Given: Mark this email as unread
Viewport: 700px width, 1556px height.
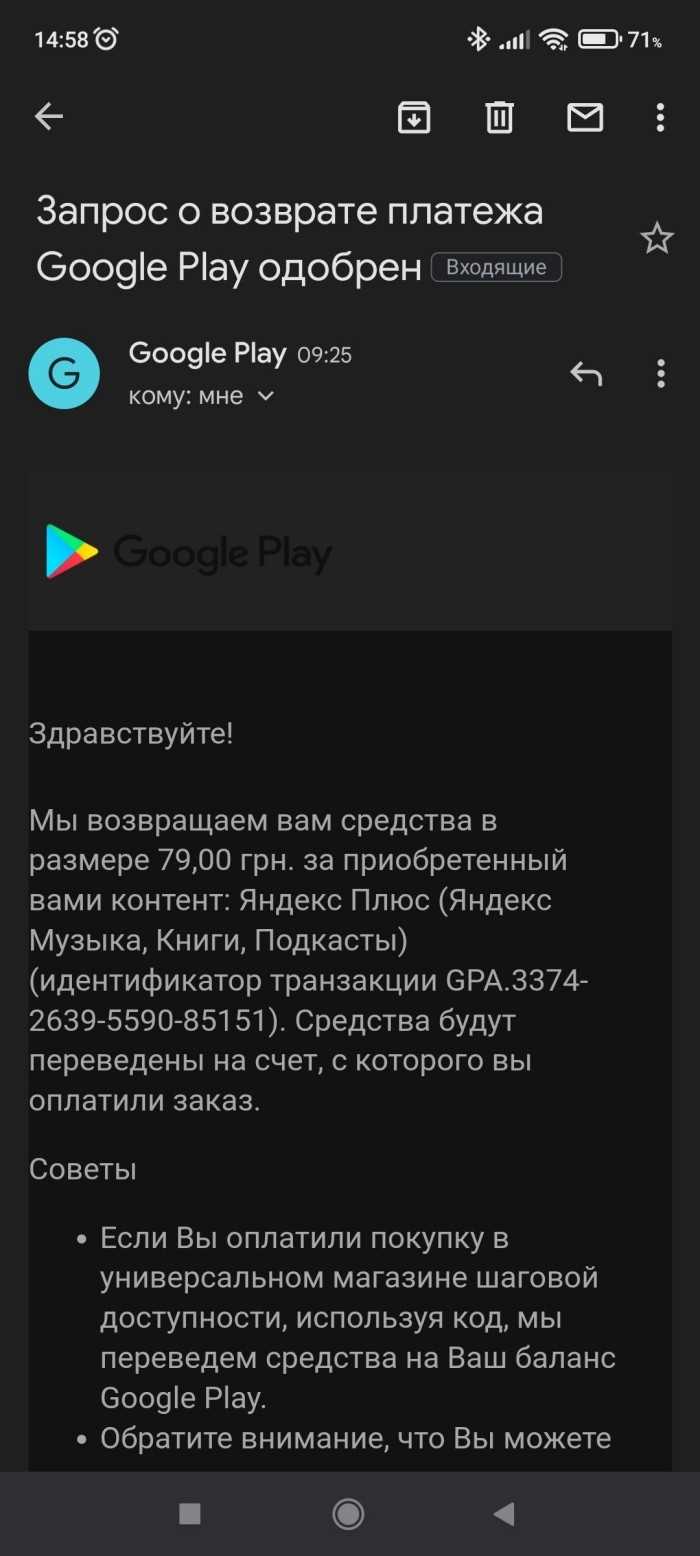Looking at the screenshot, I should [x=585, y=117].
